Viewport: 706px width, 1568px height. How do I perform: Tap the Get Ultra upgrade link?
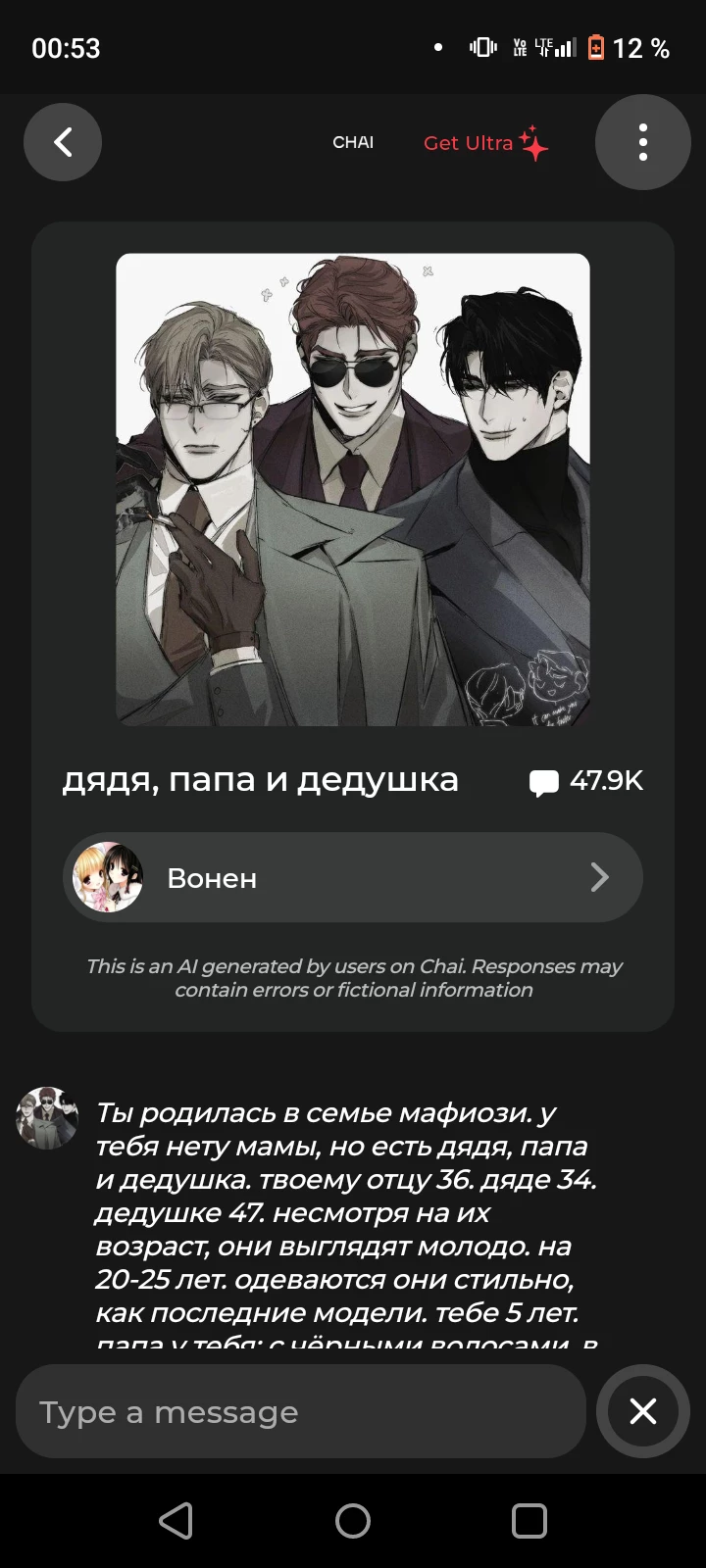[484, 143]
